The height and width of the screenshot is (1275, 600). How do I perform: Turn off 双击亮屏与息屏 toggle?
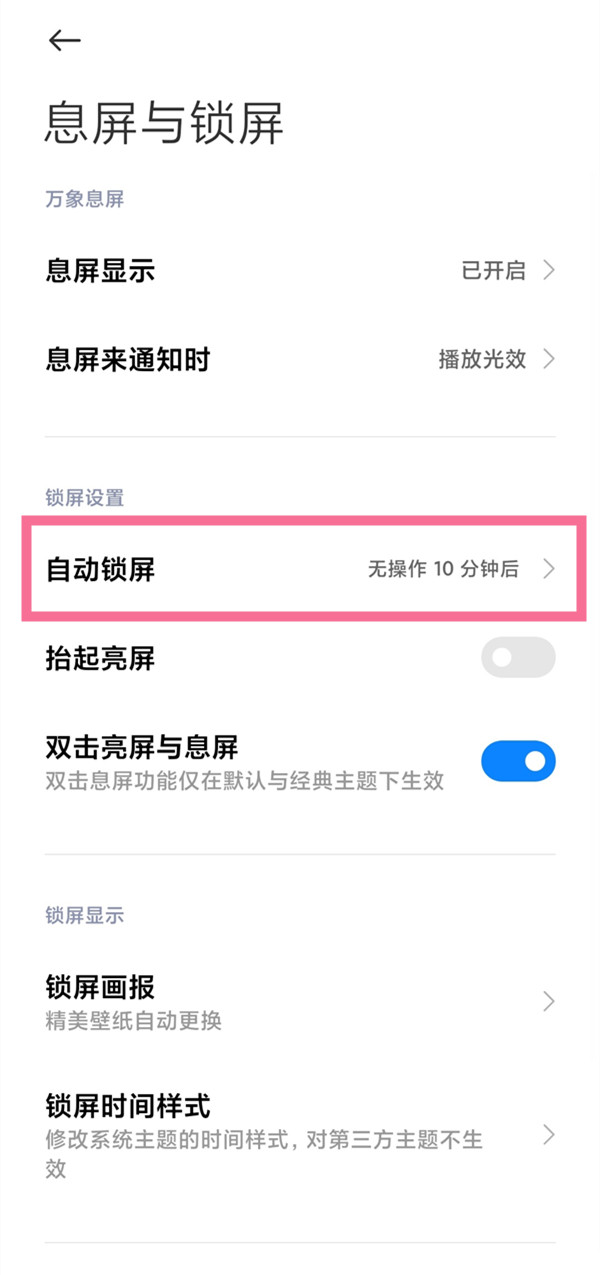518,761
